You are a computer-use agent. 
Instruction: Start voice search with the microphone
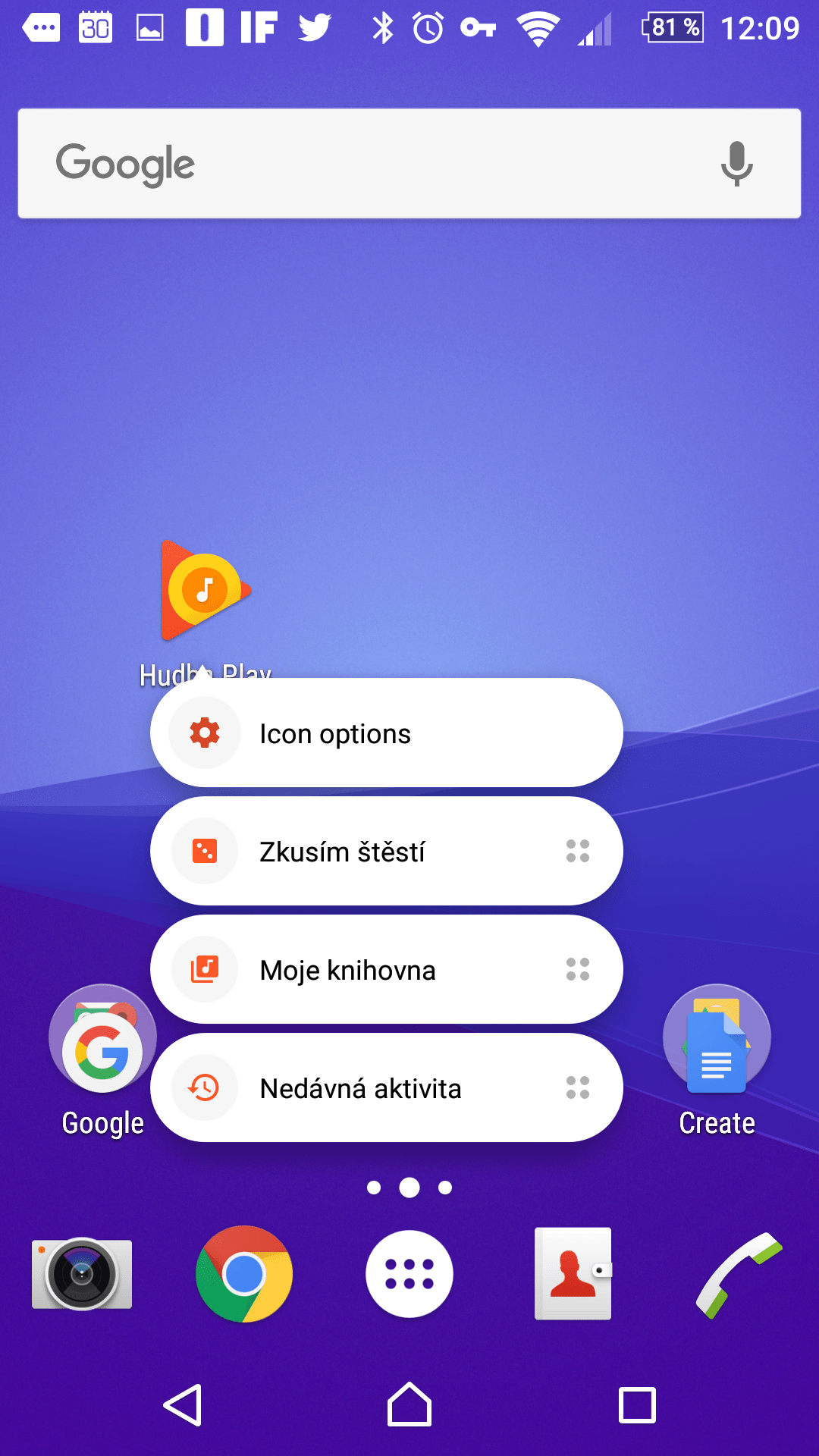[736, 163]
